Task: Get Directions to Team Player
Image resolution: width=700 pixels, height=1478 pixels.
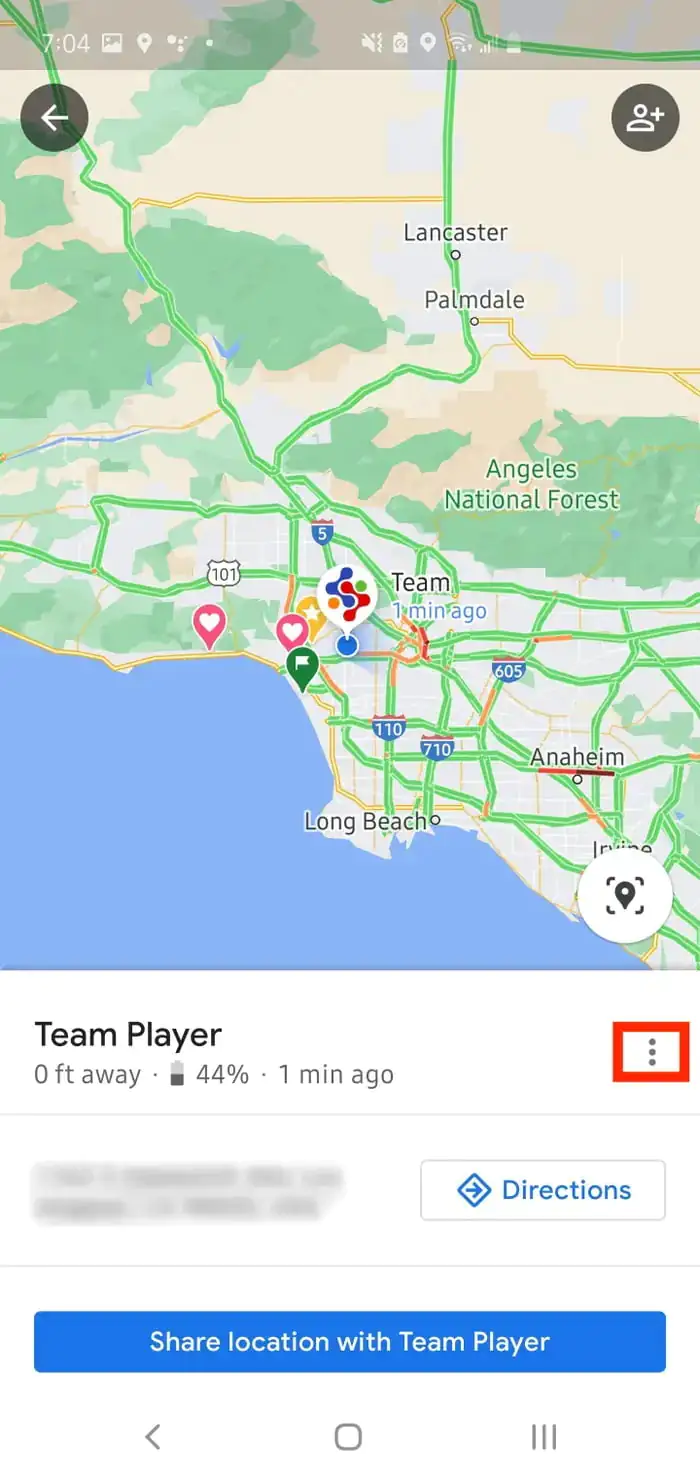Action: pos(542,1190)
